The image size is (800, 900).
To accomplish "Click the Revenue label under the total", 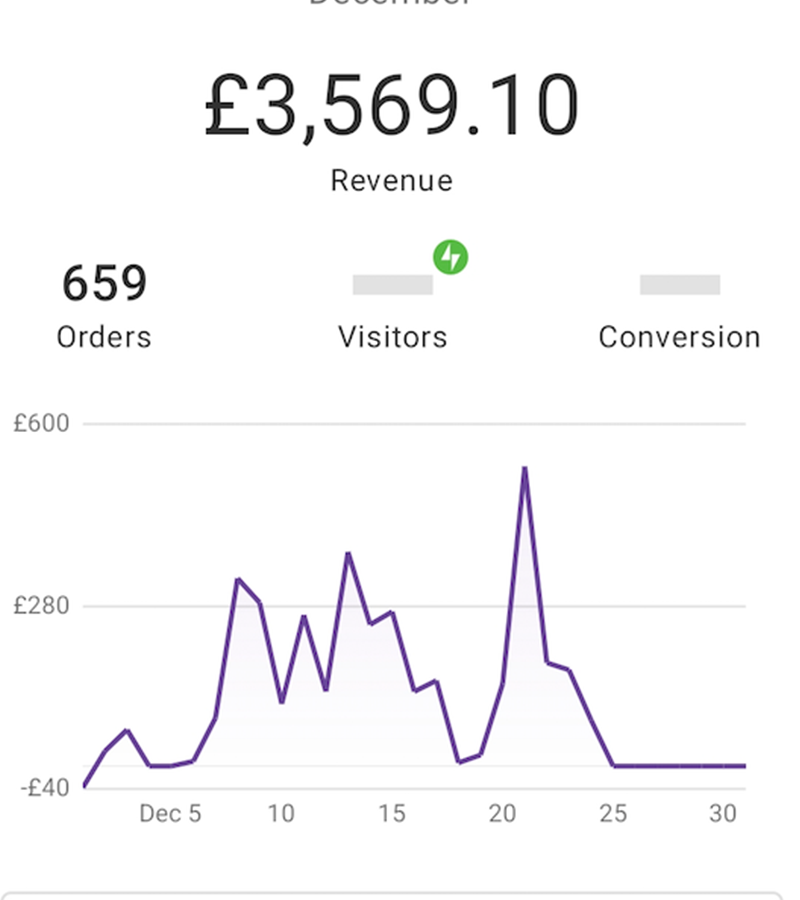I will pyautogui.click(x=392, y=180).
